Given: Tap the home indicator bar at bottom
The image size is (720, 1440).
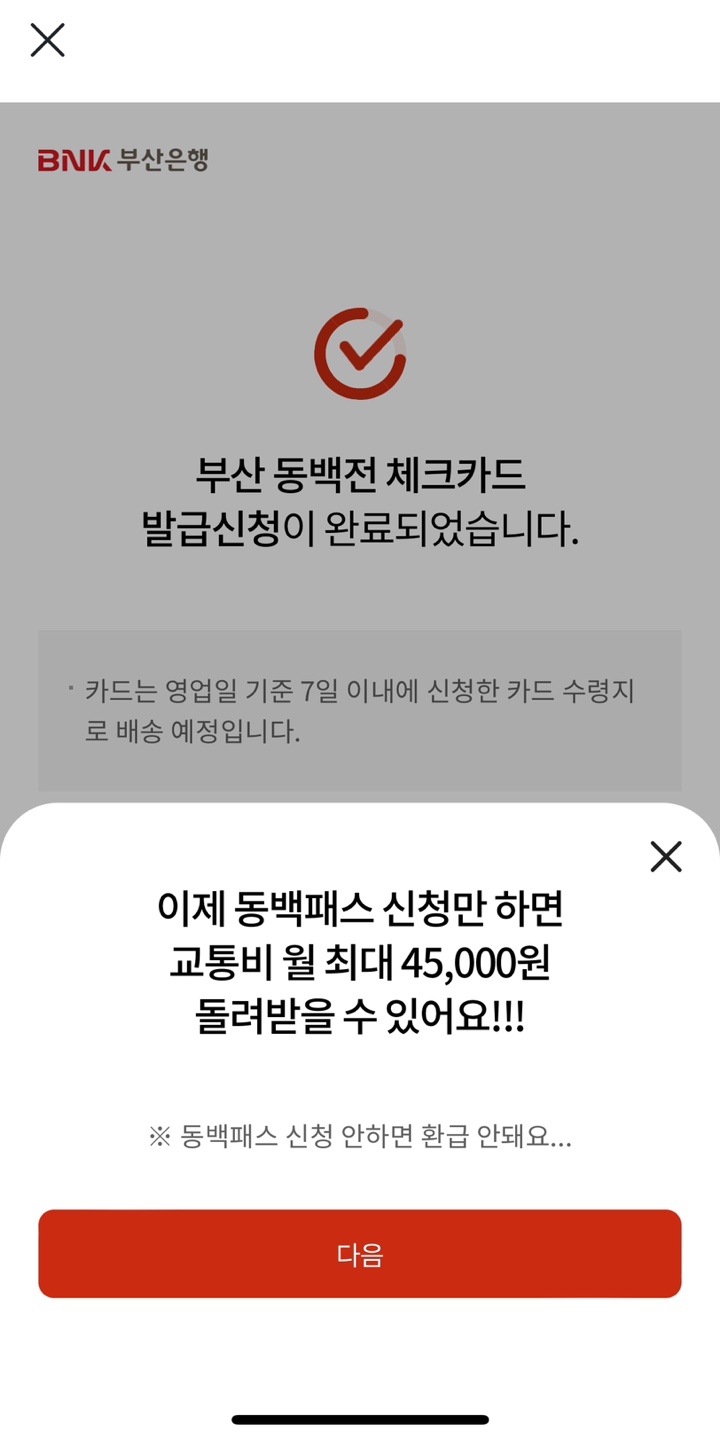Looking at the screenshot, I should (x=360, y=1419).
